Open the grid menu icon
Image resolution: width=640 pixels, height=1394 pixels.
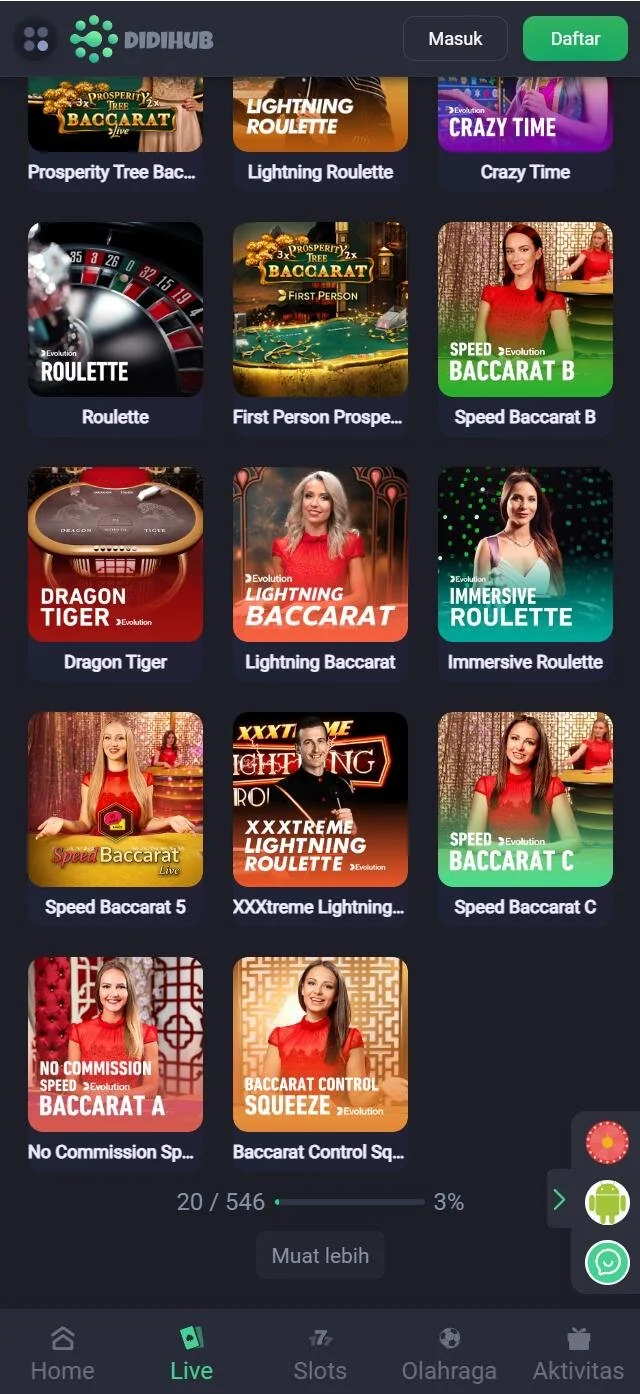[36, 39]
